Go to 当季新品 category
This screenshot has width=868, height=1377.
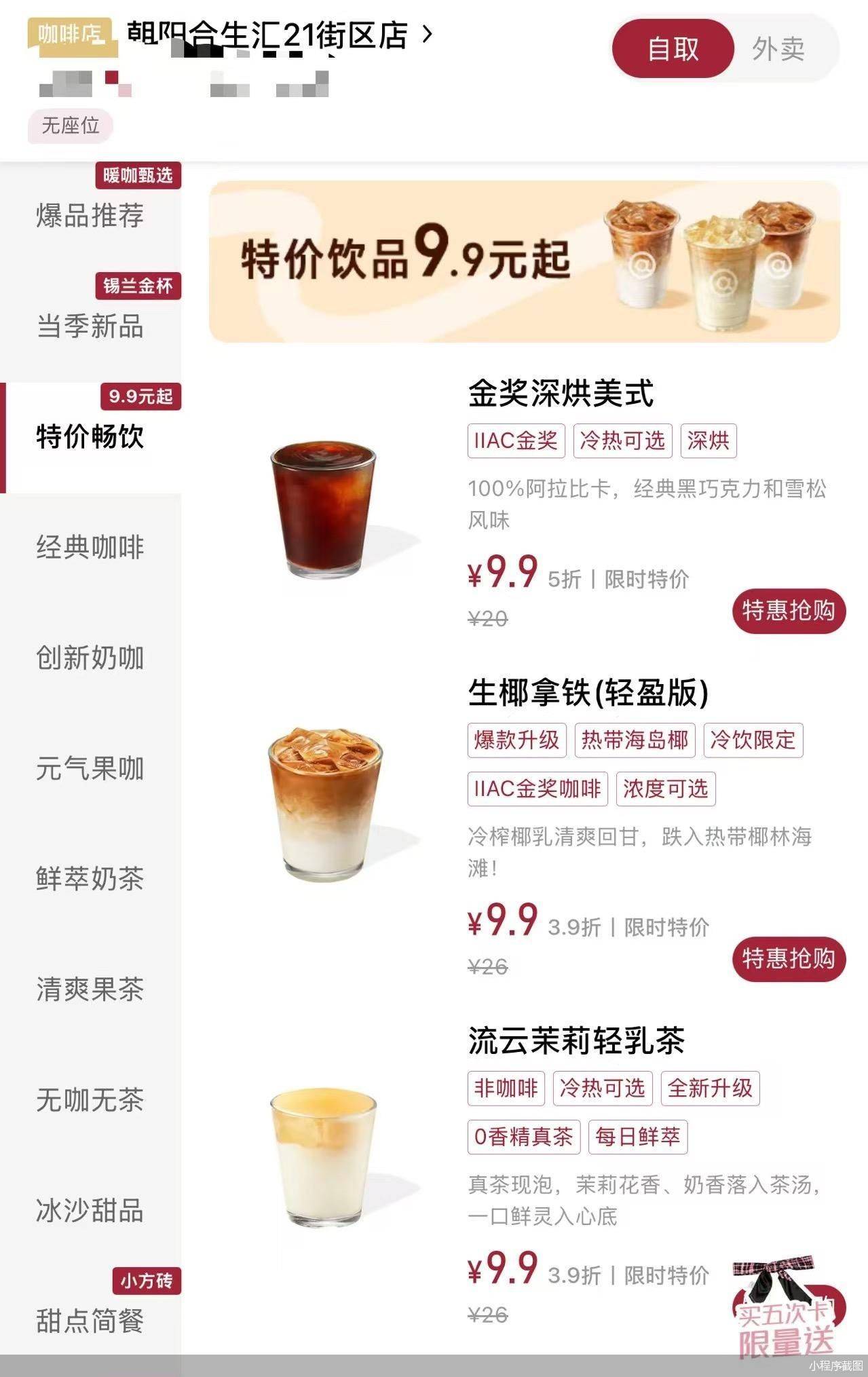click(x=90, y=326)
